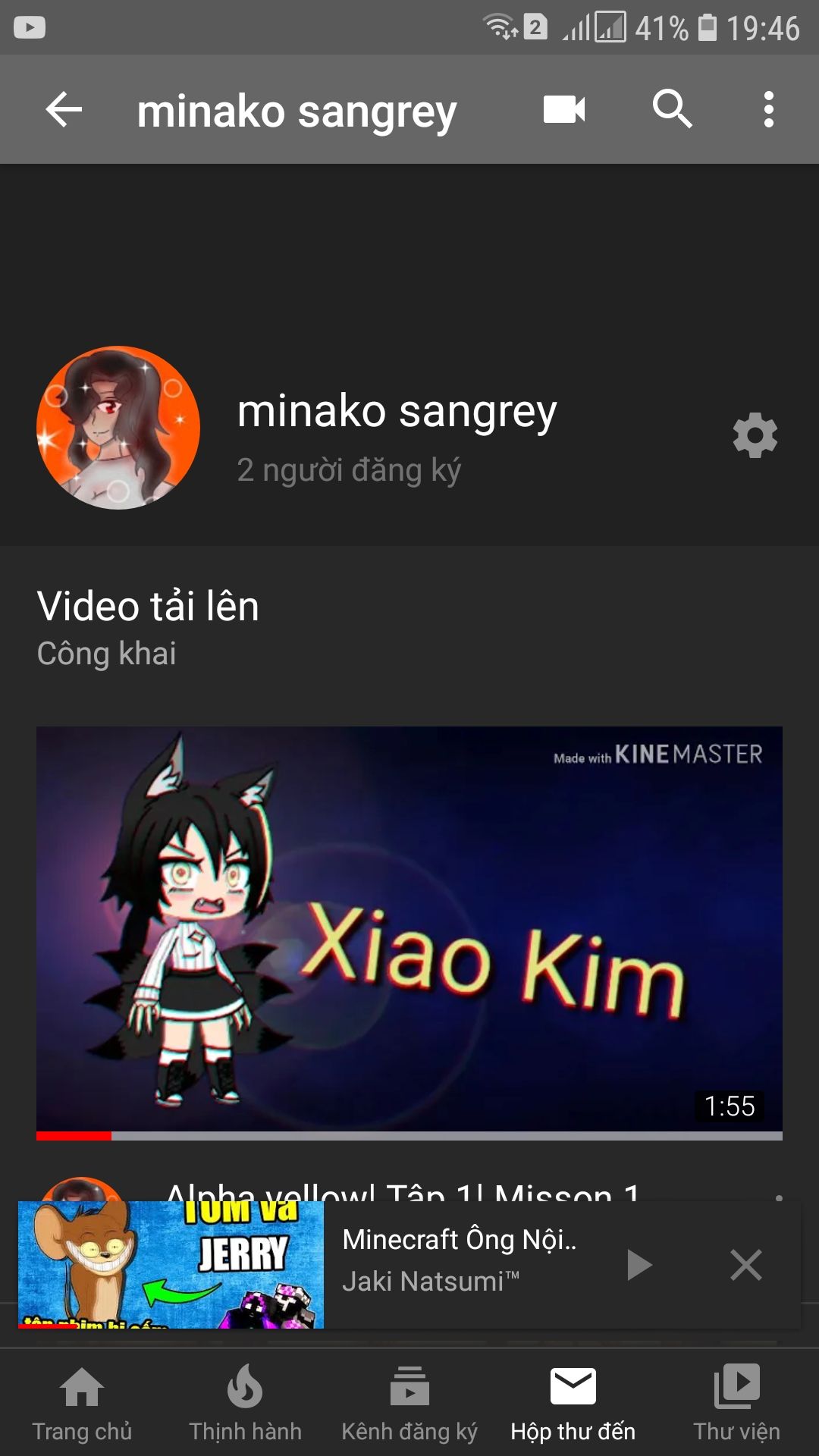
Task: Switch to the Kênh đăng ký tab
Action: pyautogui.click(x=409, y=1403)
